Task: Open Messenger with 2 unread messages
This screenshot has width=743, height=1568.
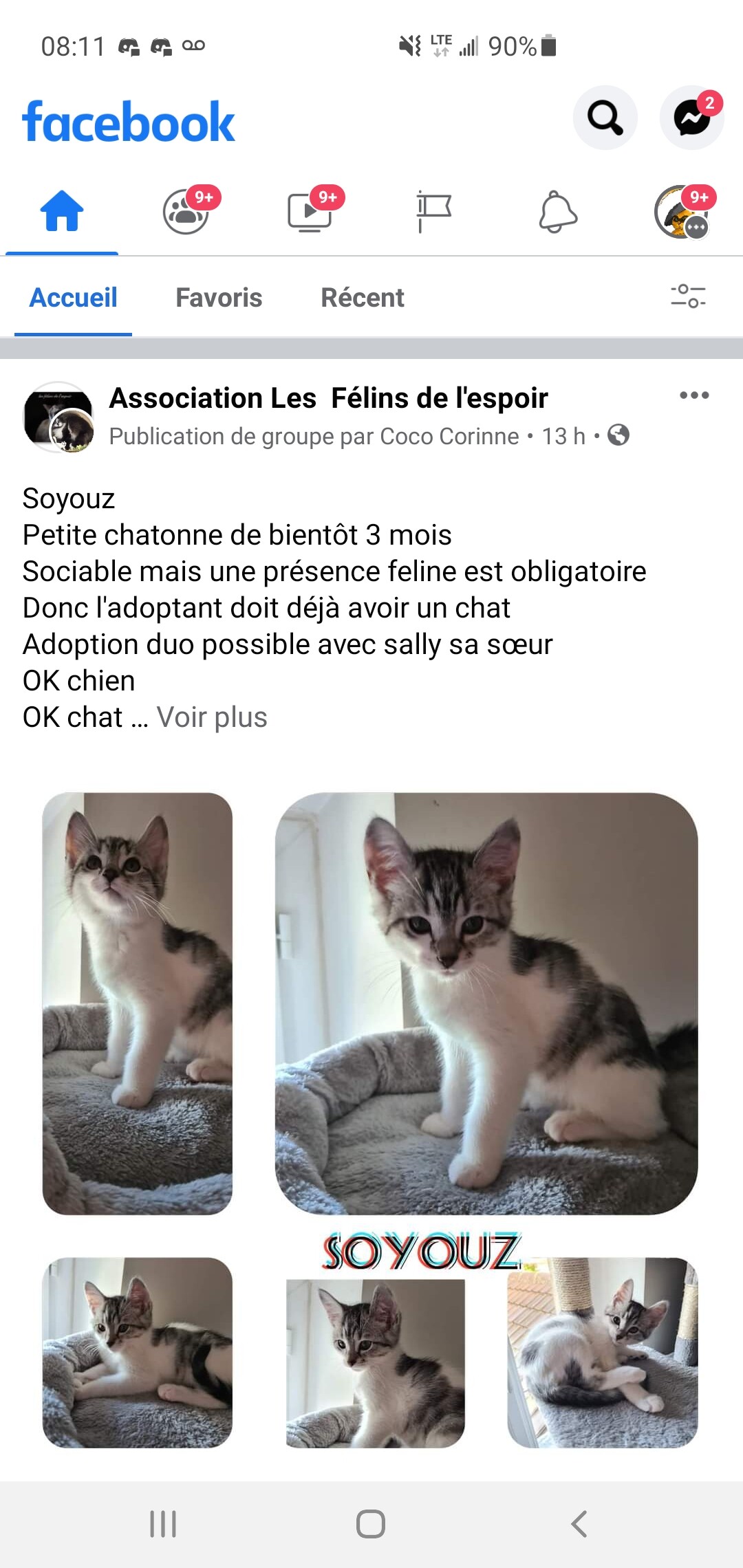Action: coord(691,118)
